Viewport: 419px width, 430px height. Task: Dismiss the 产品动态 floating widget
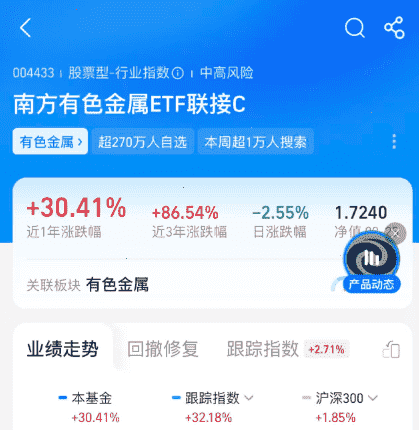click(396, 233)
